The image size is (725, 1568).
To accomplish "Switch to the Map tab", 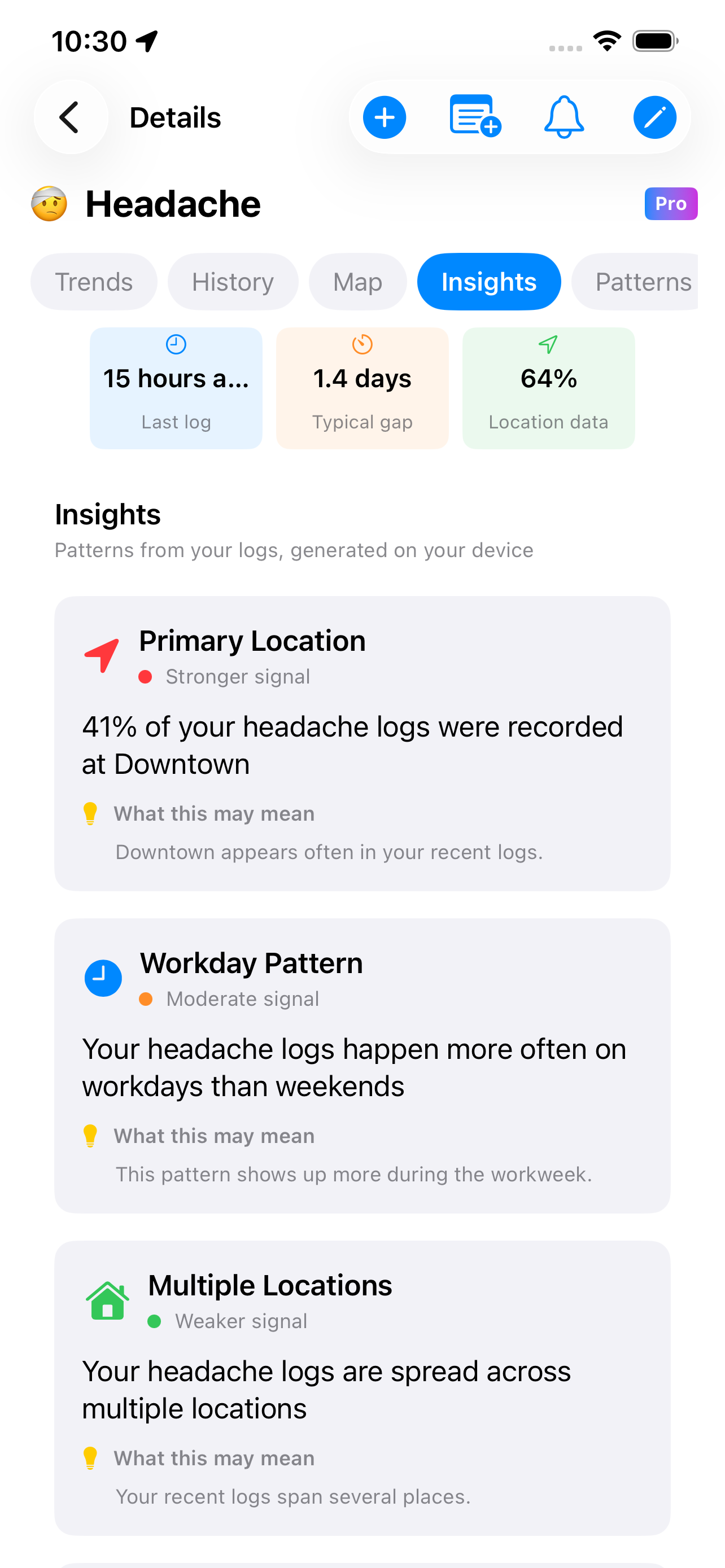I will [357, 281].
